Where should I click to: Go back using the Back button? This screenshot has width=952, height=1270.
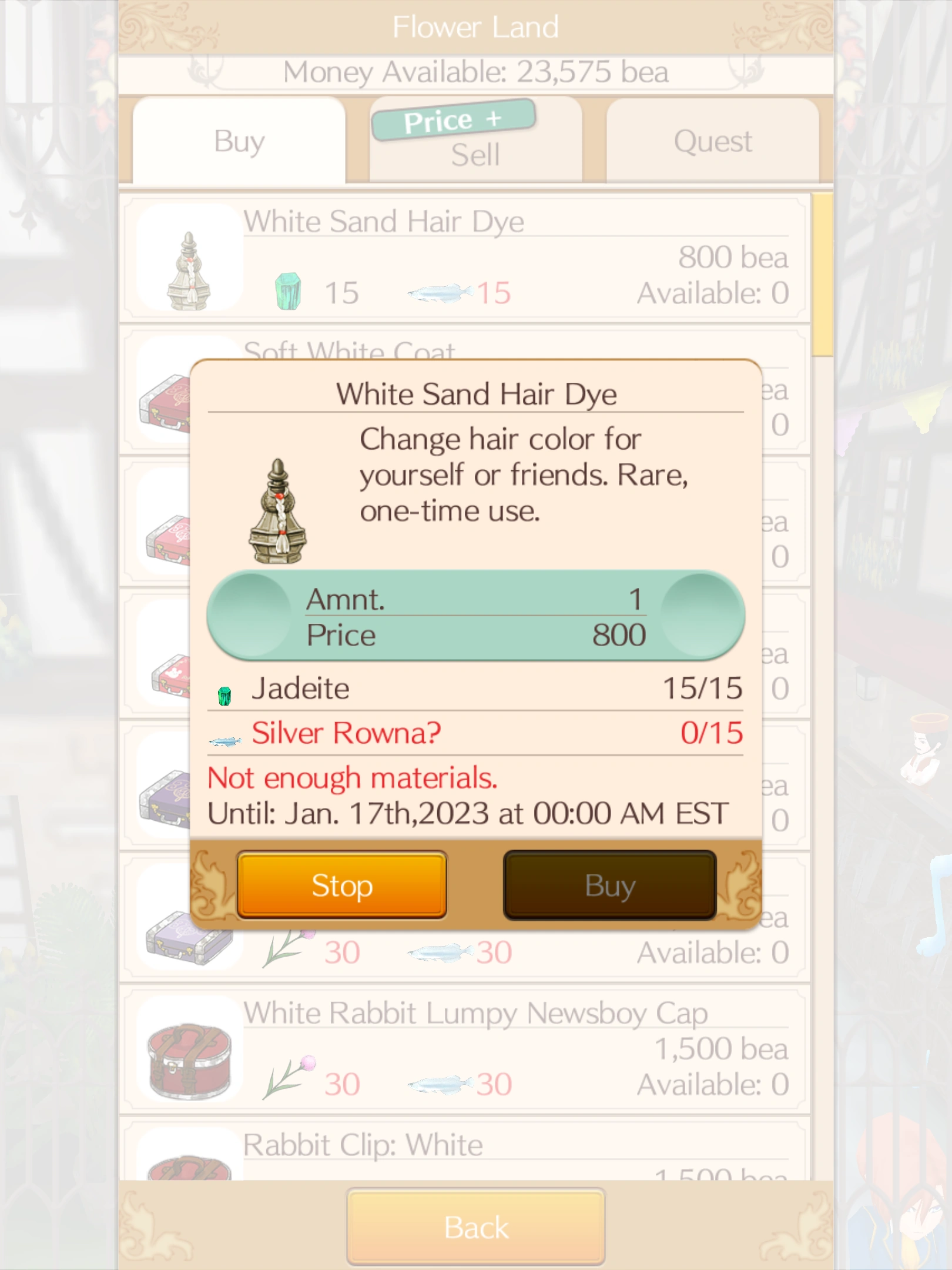(x=475, y=1227)
